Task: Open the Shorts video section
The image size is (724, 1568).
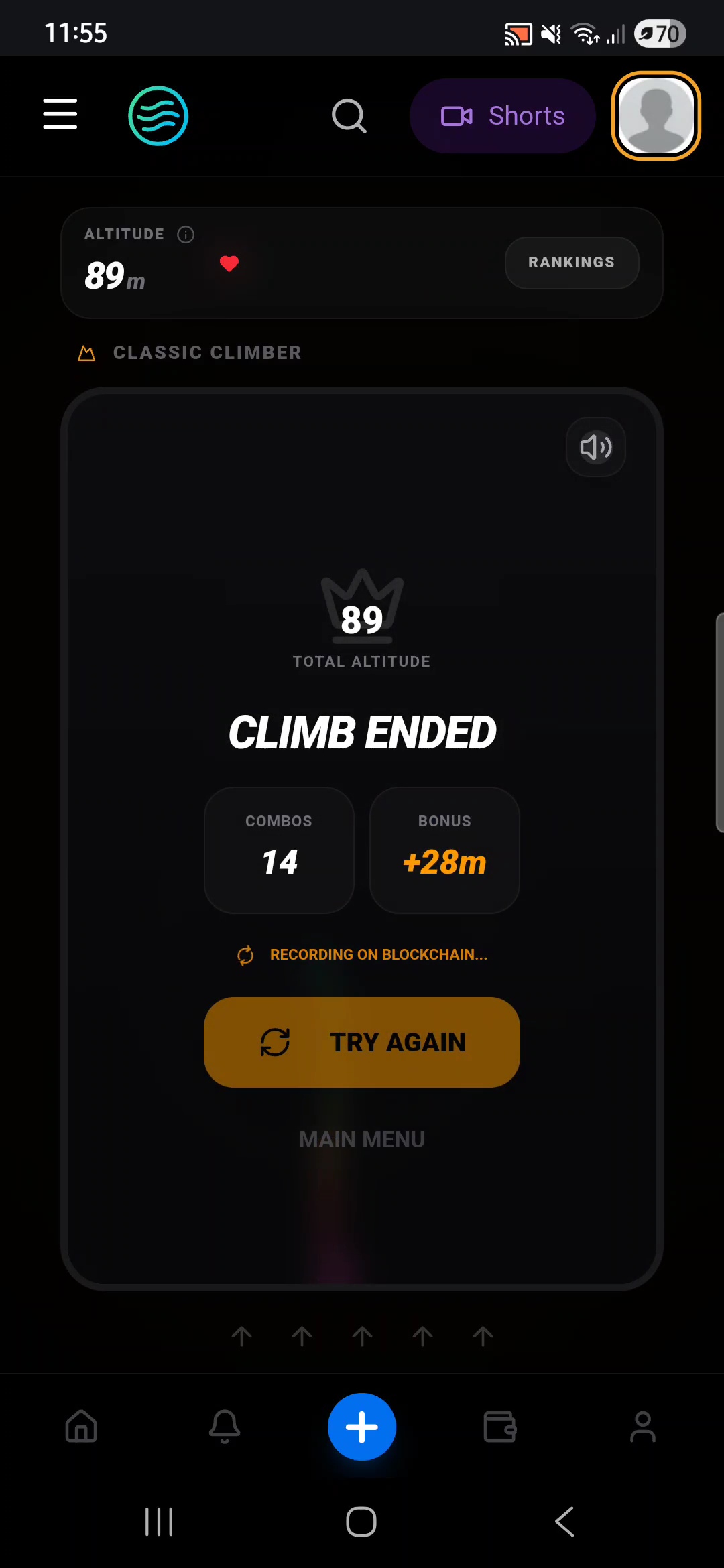Action: [x=502, y=116]
